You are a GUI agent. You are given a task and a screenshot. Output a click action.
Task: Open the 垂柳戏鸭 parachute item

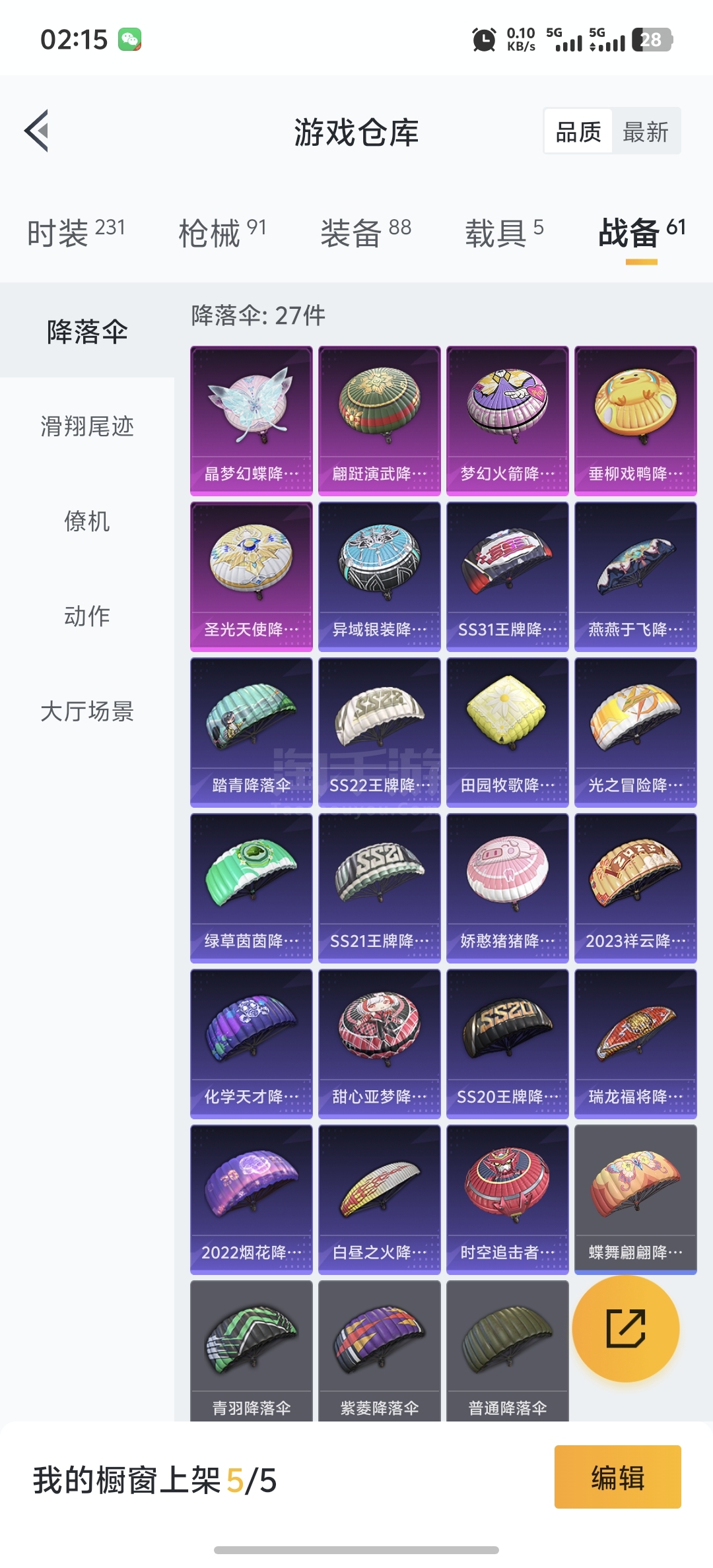coord(636,420)
